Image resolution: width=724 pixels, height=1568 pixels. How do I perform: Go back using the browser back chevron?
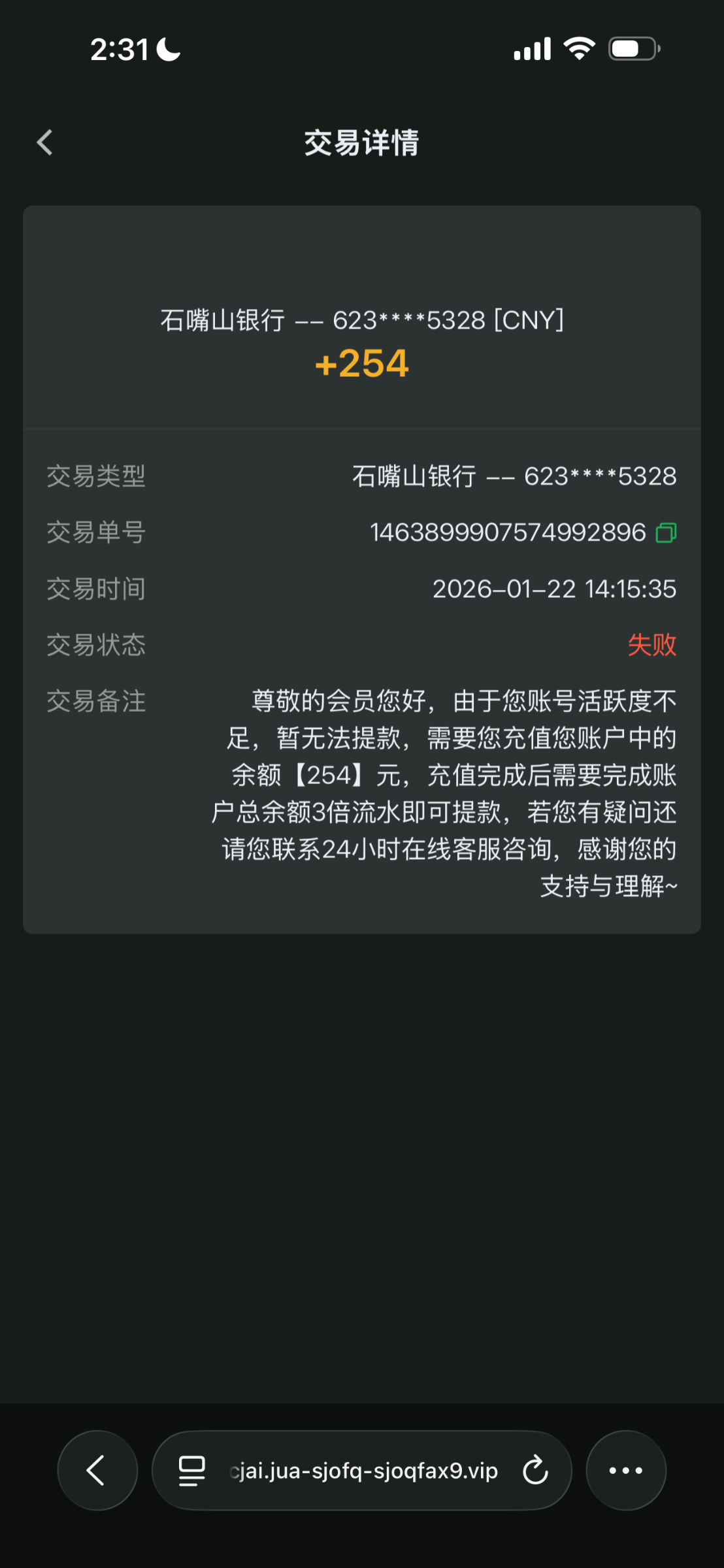pyautogui.click(x=97, y=1470)
